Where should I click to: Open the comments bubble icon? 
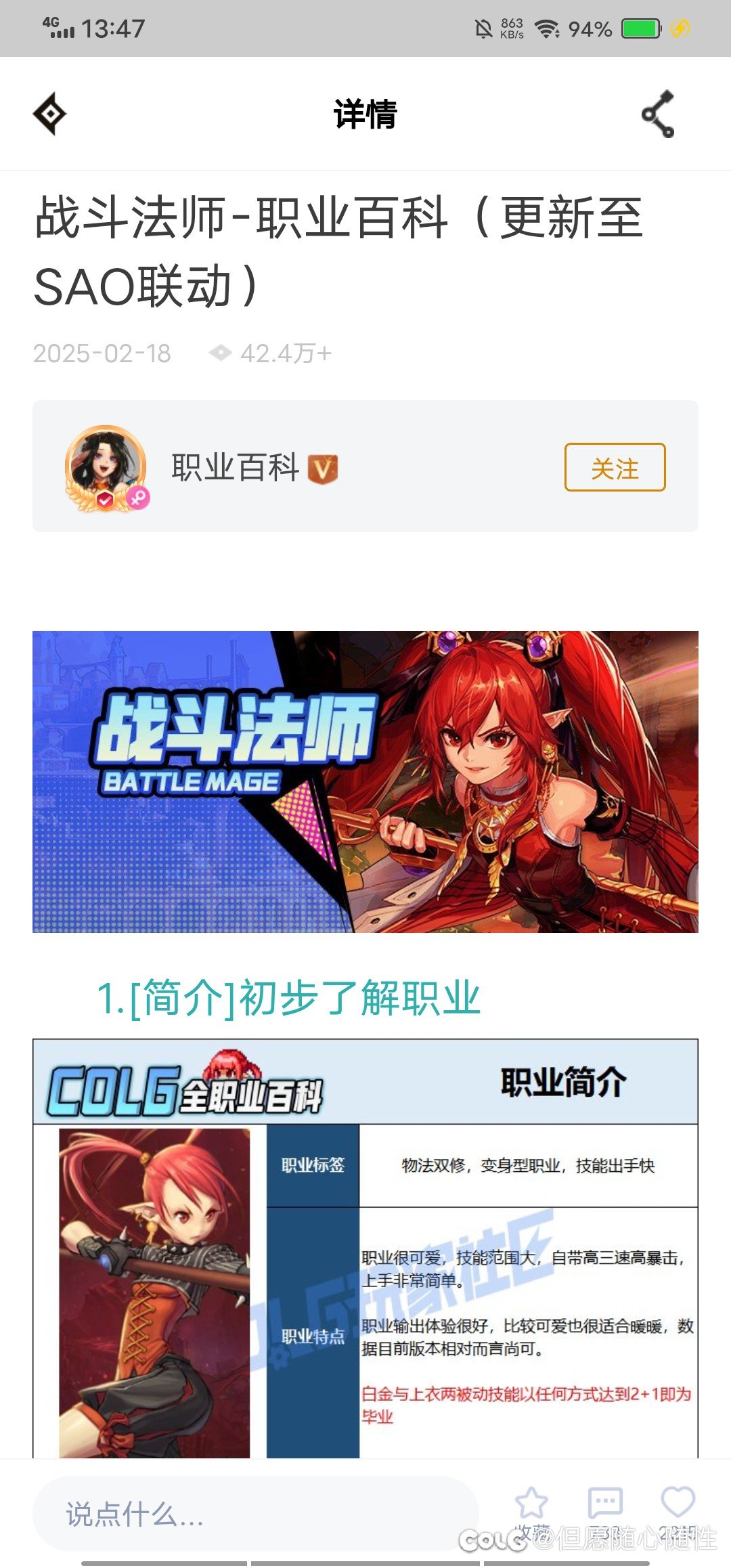pos(605,1504)
